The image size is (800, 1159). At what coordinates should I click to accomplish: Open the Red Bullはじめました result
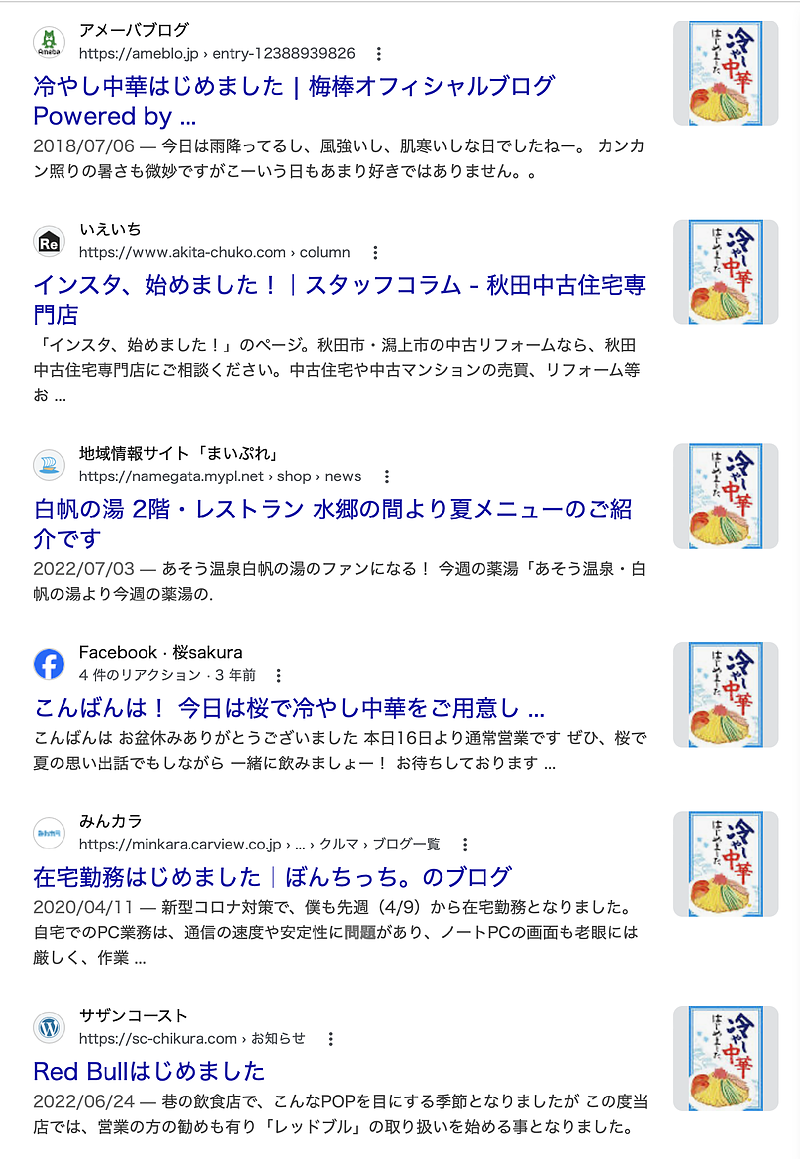coord(149,1071)
